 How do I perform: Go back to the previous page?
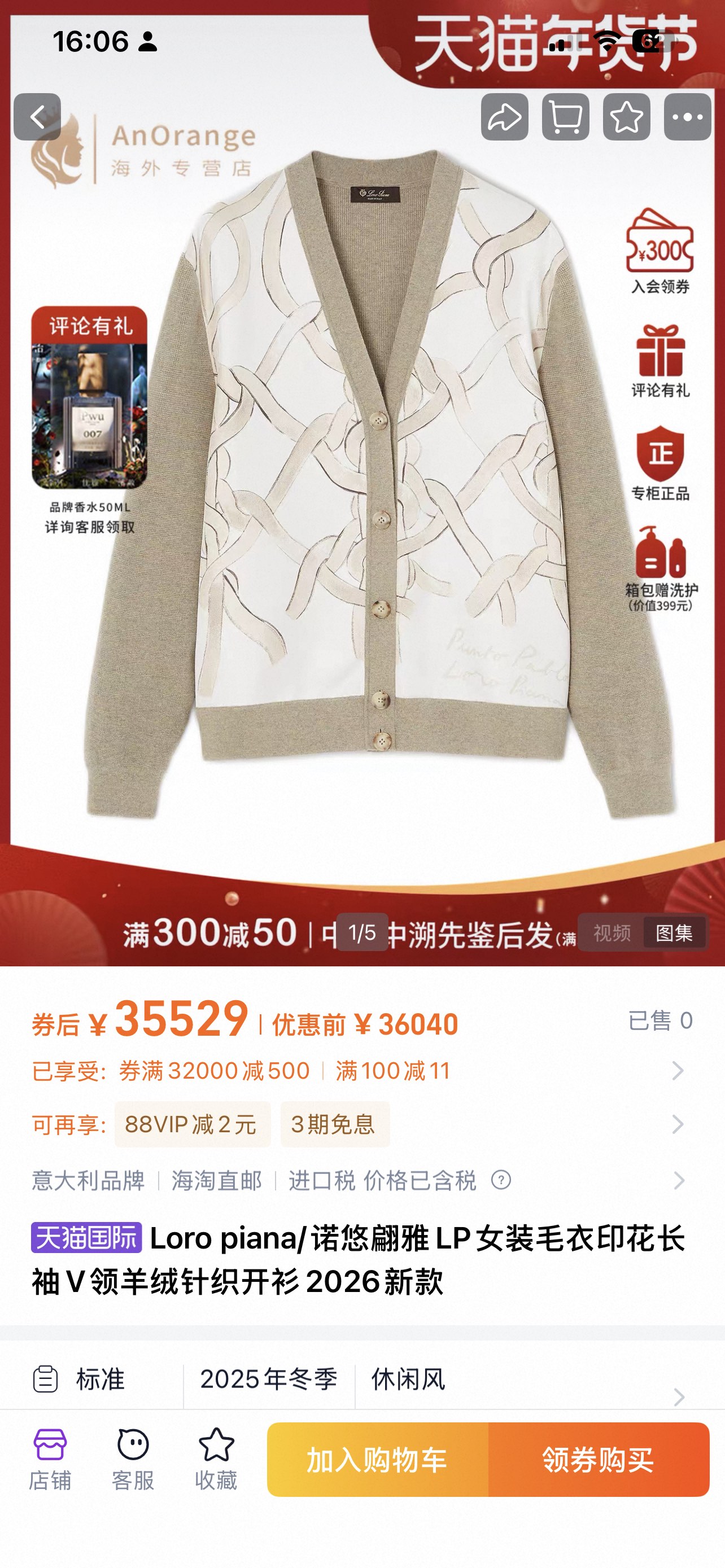point(37,117)
